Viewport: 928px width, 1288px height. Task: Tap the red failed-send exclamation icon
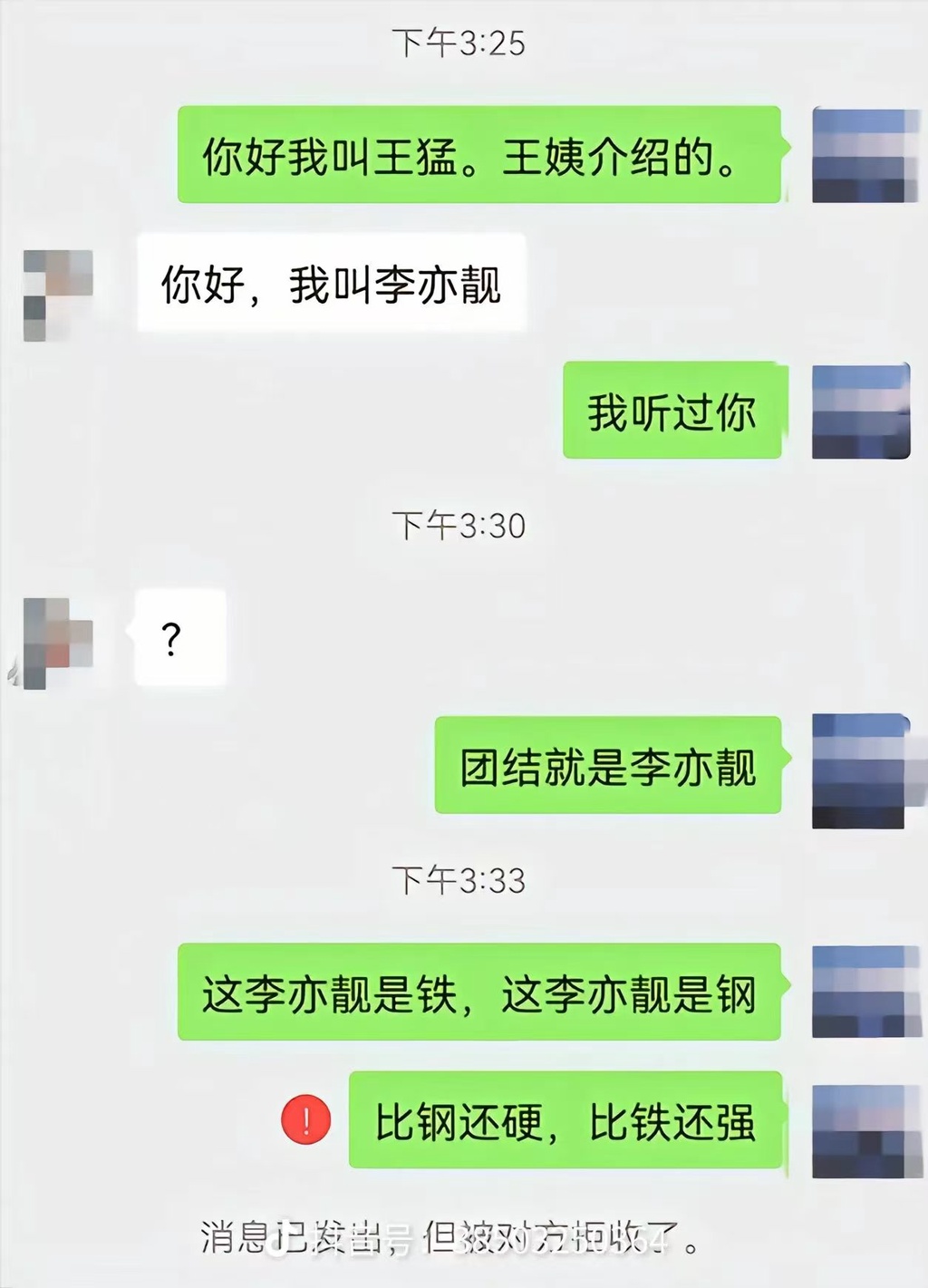pos(306,1119)
